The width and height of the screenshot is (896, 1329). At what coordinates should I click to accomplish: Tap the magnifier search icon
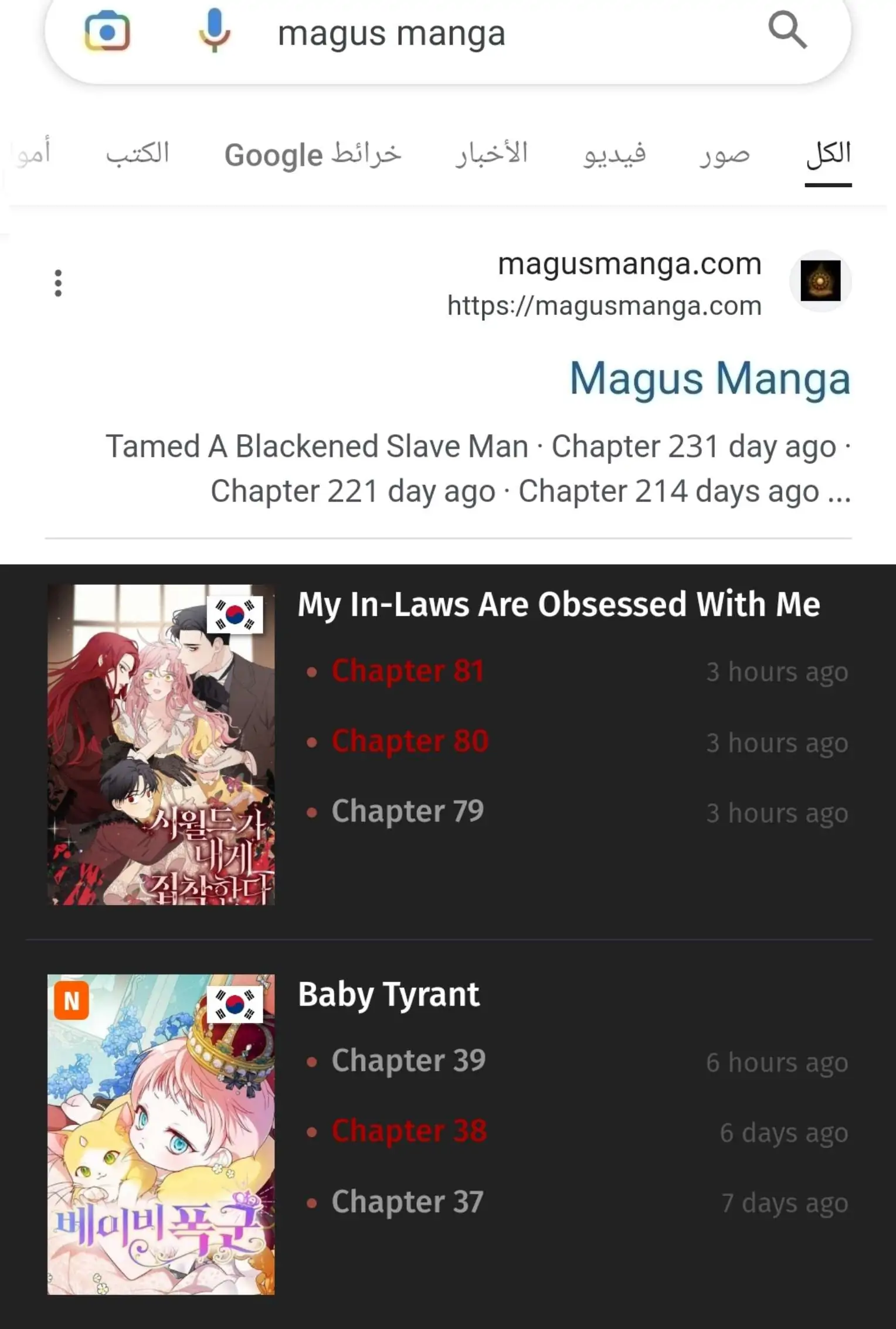(x=787, y=30)
